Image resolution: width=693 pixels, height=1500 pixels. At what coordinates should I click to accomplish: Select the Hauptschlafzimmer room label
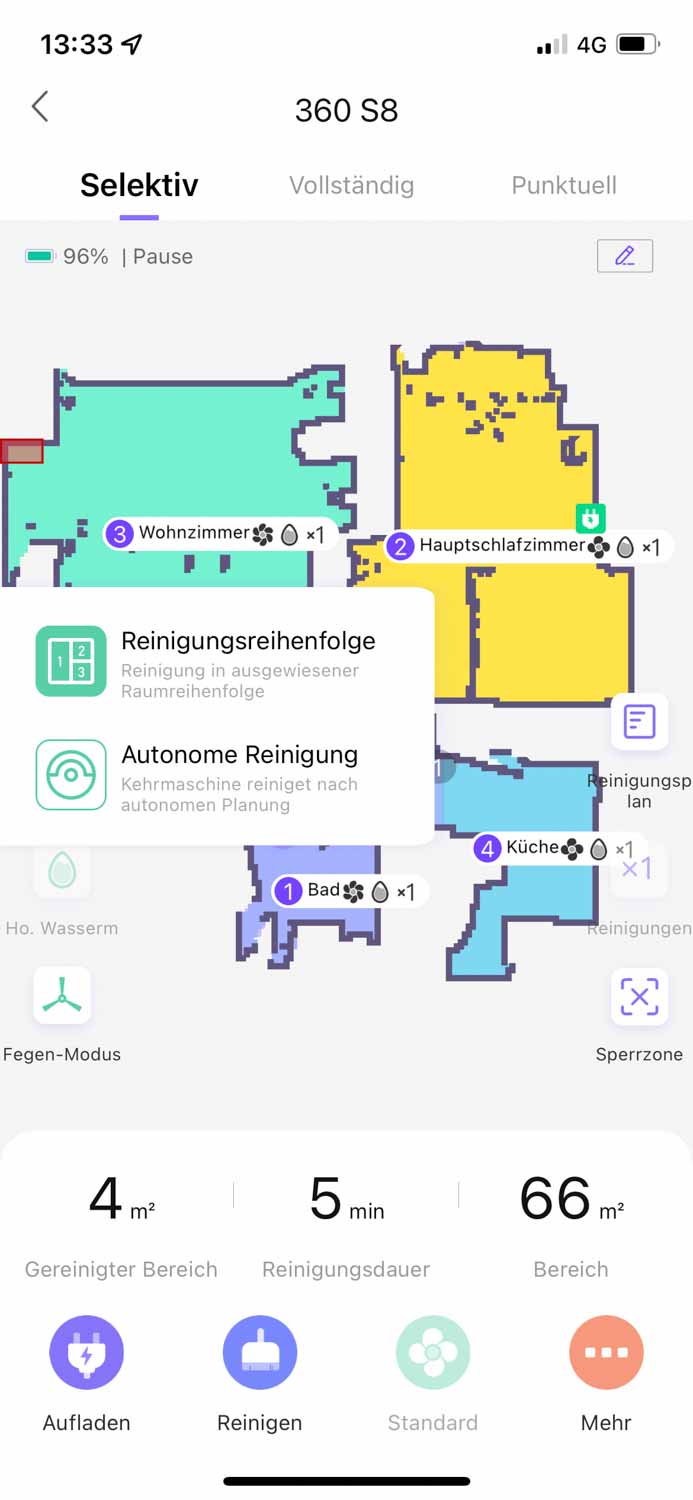click(x=500, y=546)
